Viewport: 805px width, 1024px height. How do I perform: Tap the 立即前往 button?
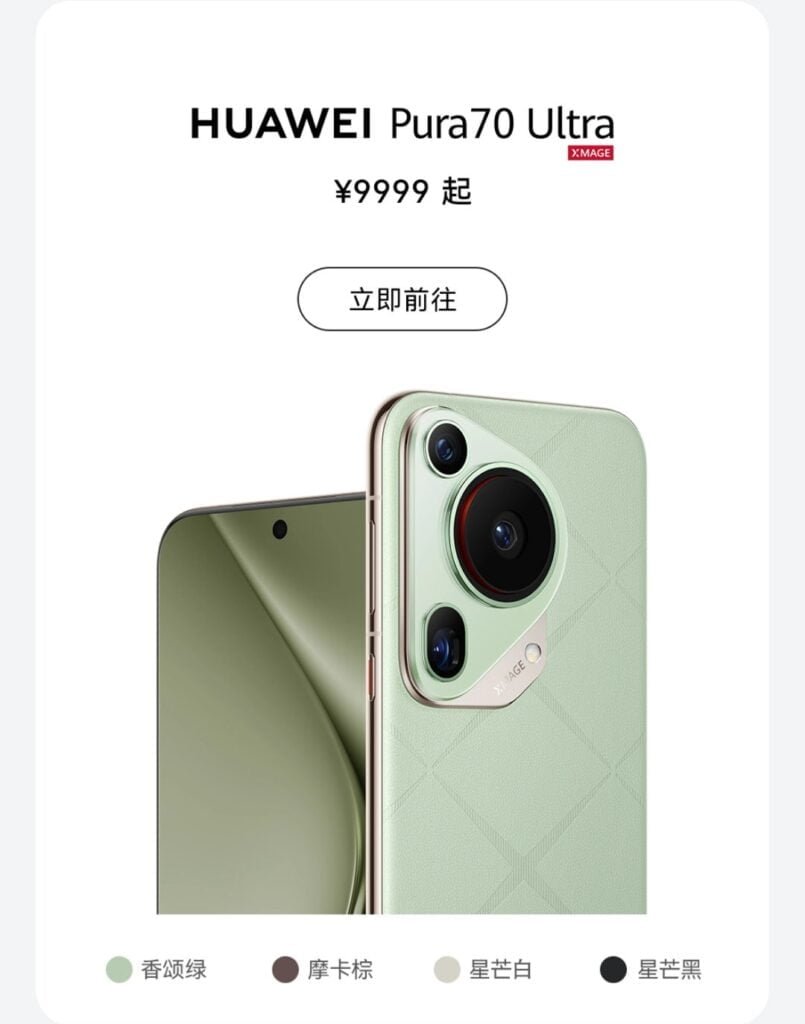click(402, 299)
